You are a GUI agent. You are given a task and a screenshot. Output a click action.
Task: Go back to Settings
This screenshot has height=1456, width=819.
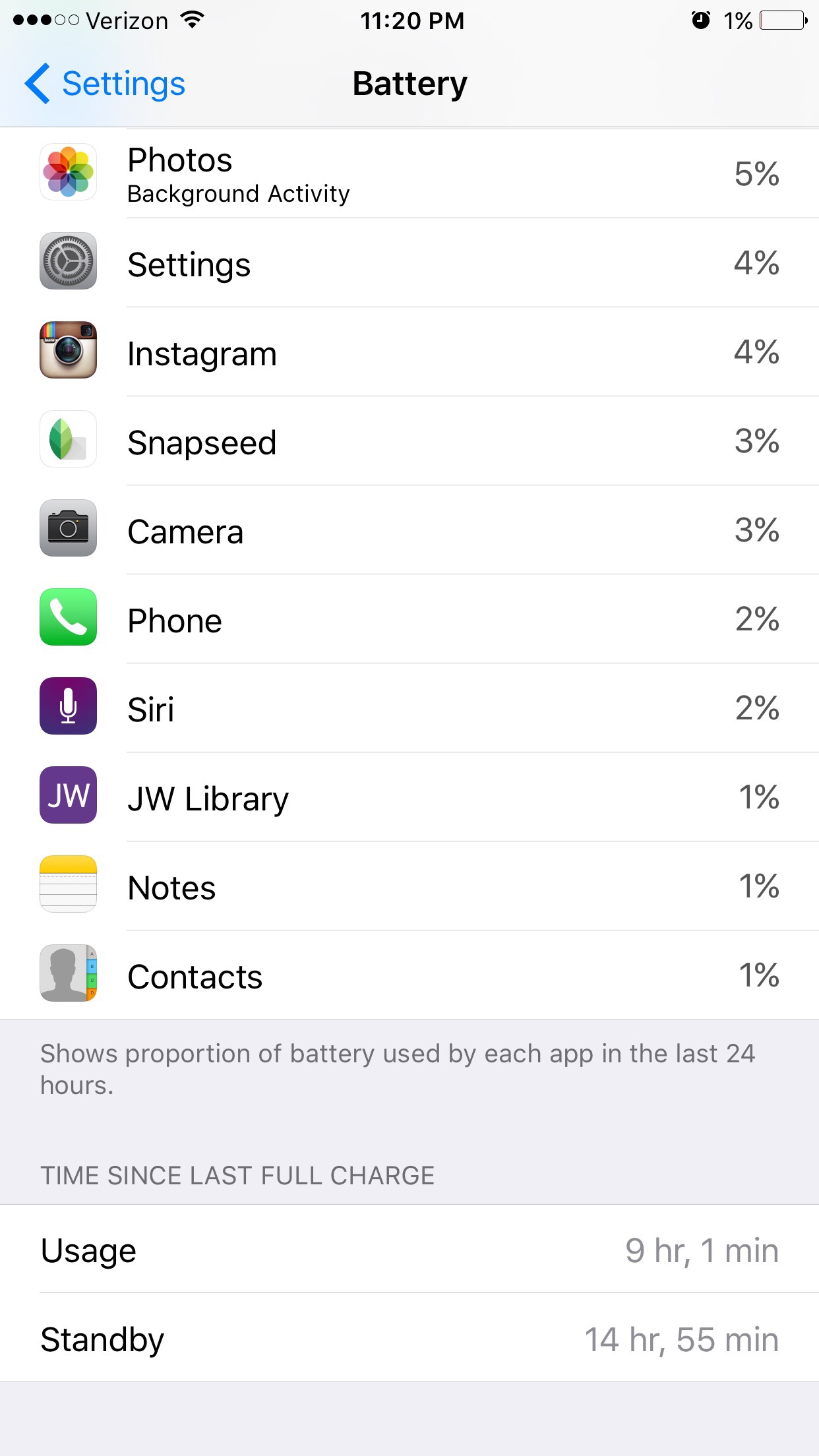(106, 84)
